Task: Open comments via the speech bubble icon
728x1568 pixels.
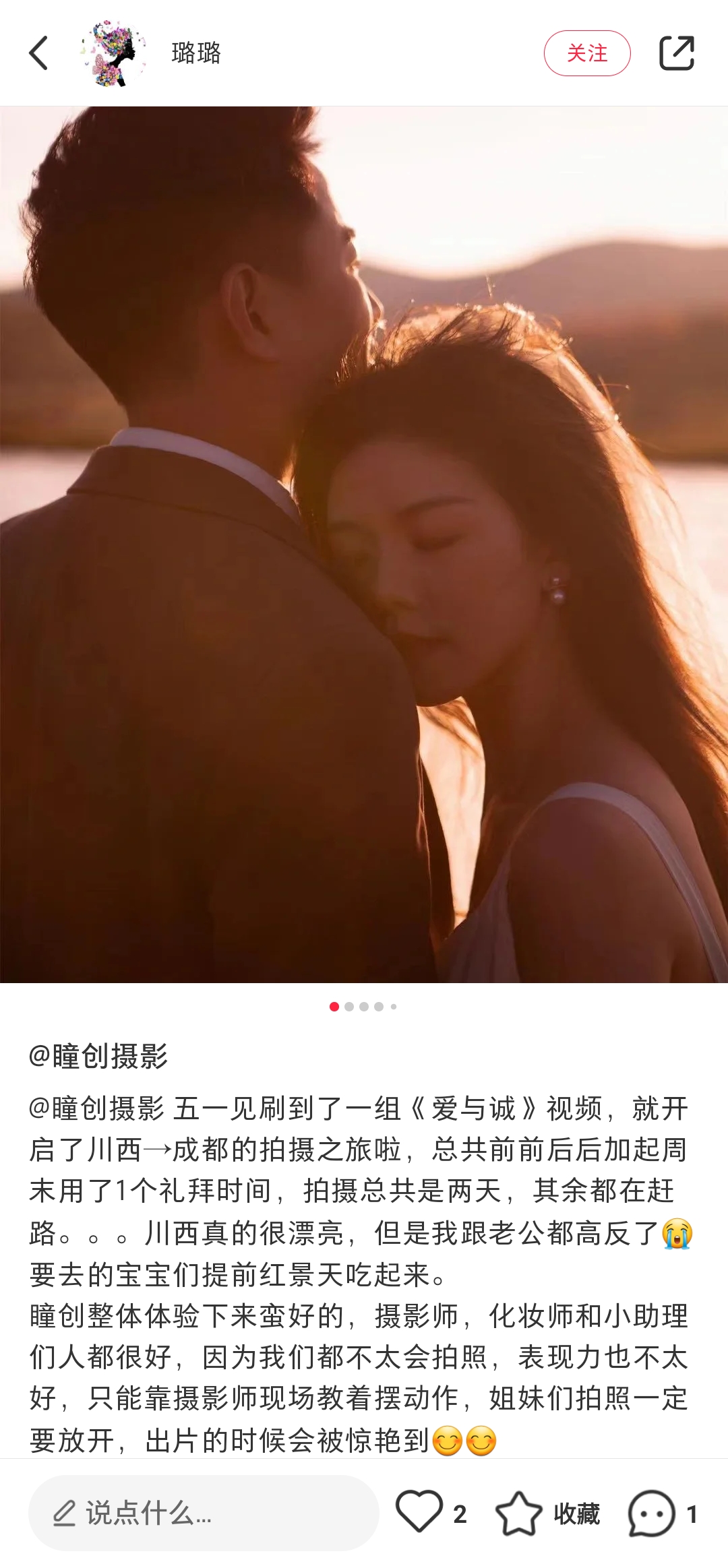Action: [651, 1513]
